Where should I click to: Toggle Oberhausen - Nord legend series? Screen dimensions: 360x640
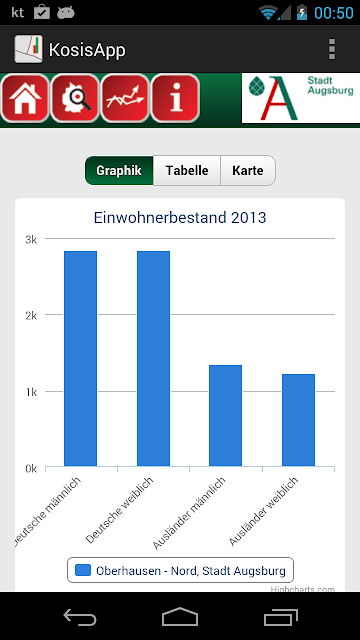pos(180,570)
